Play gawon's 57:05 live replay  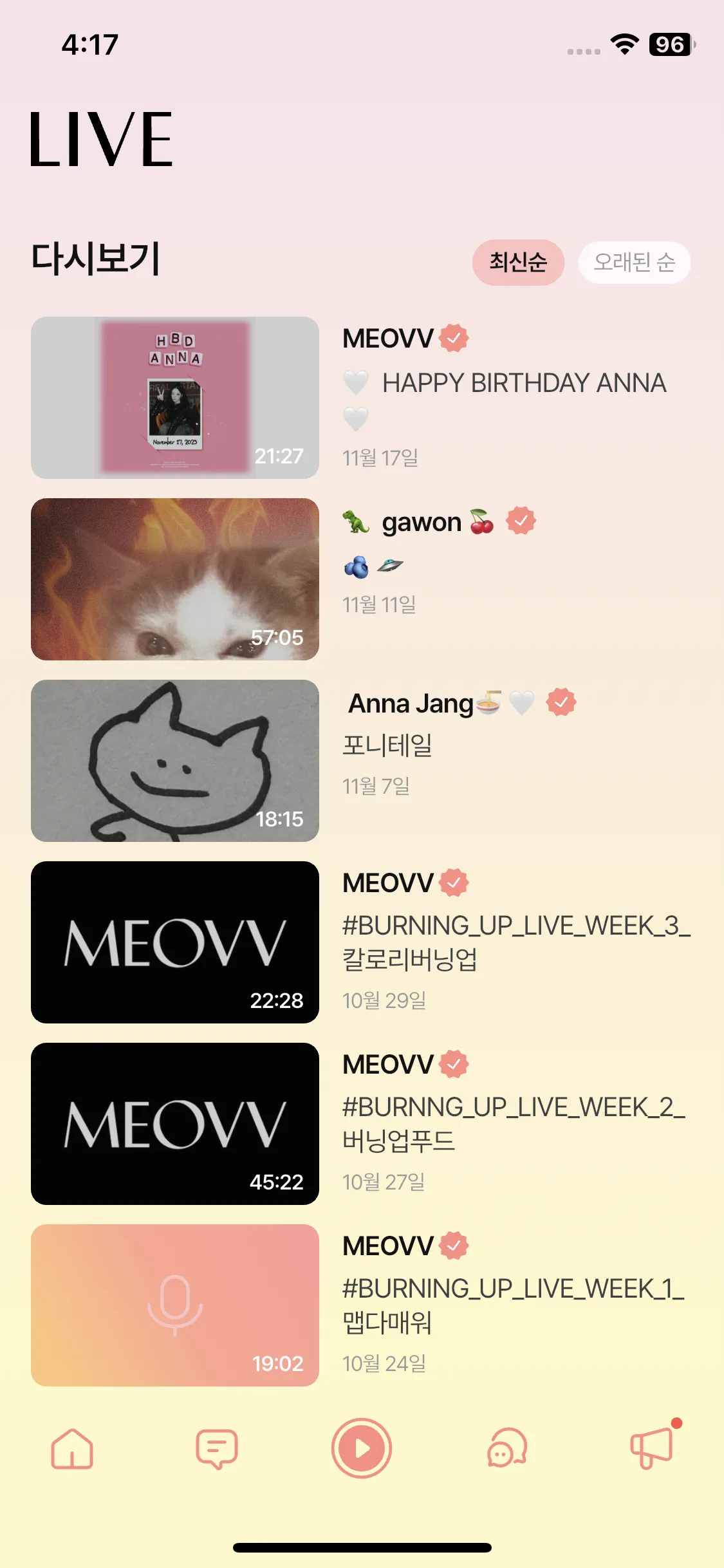[x=175, y=579]
